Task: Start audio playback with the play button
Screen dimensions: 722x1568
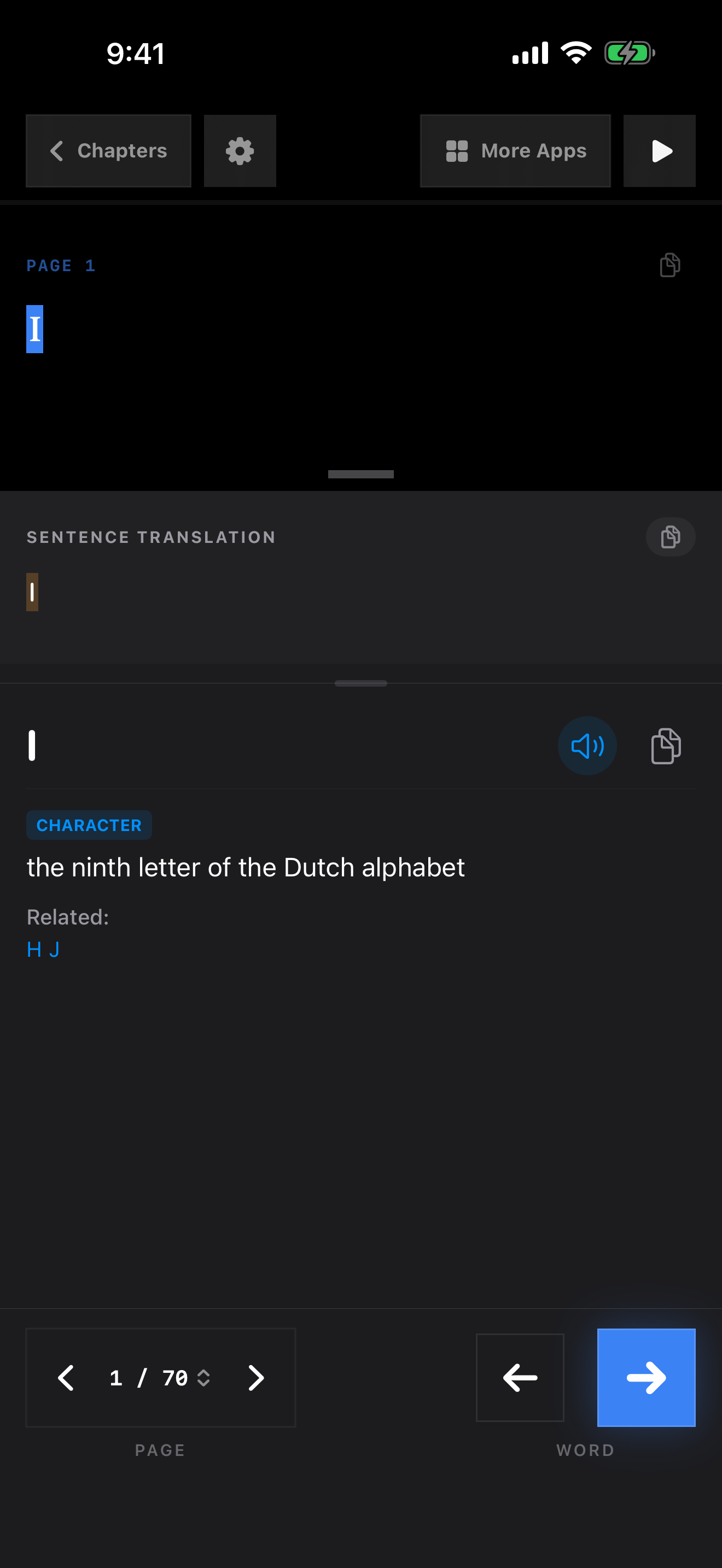Action: click(x=659, y=151)
